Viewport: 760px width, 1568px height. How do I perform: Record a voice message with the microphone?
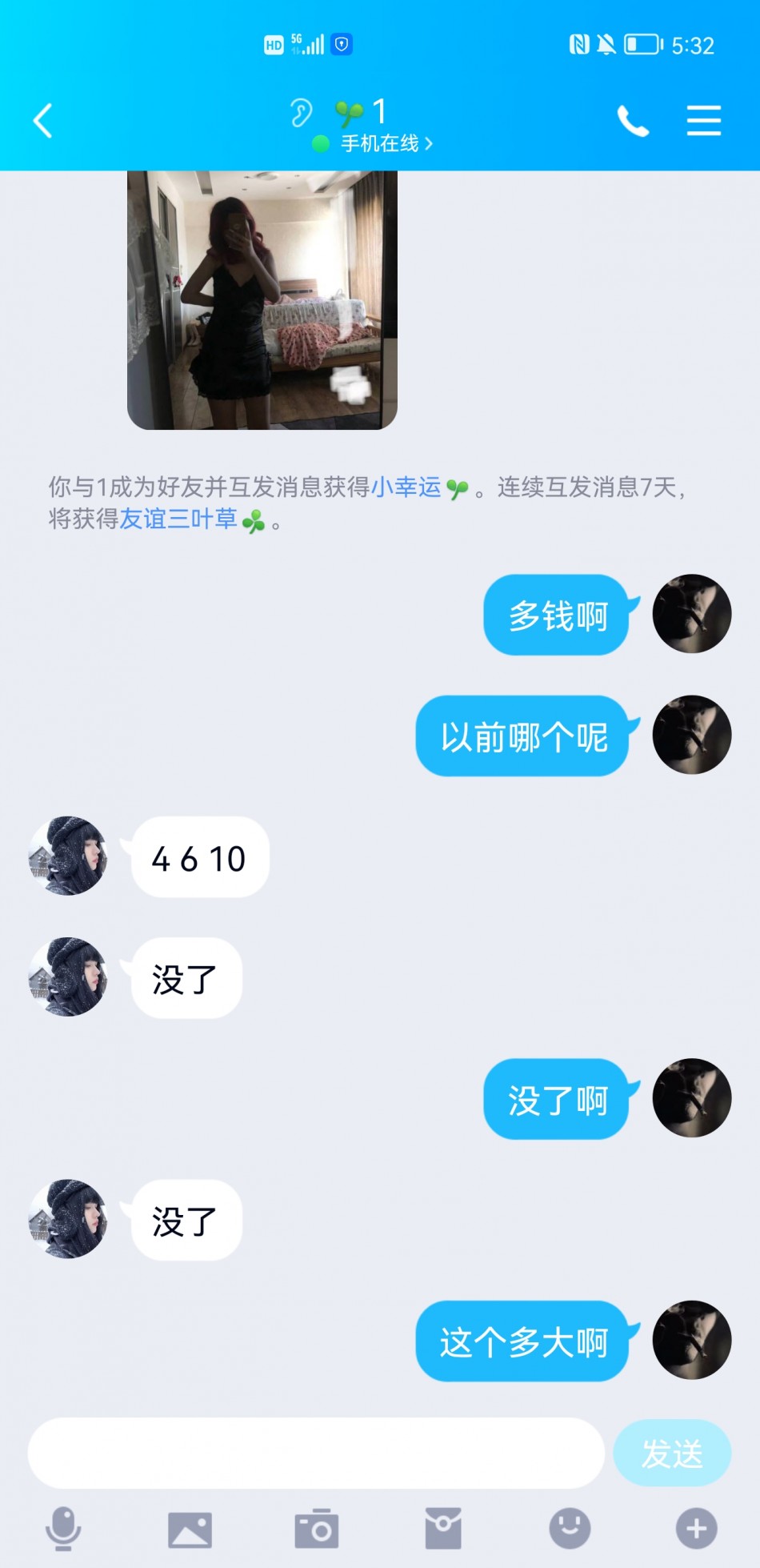[63, 1528]
